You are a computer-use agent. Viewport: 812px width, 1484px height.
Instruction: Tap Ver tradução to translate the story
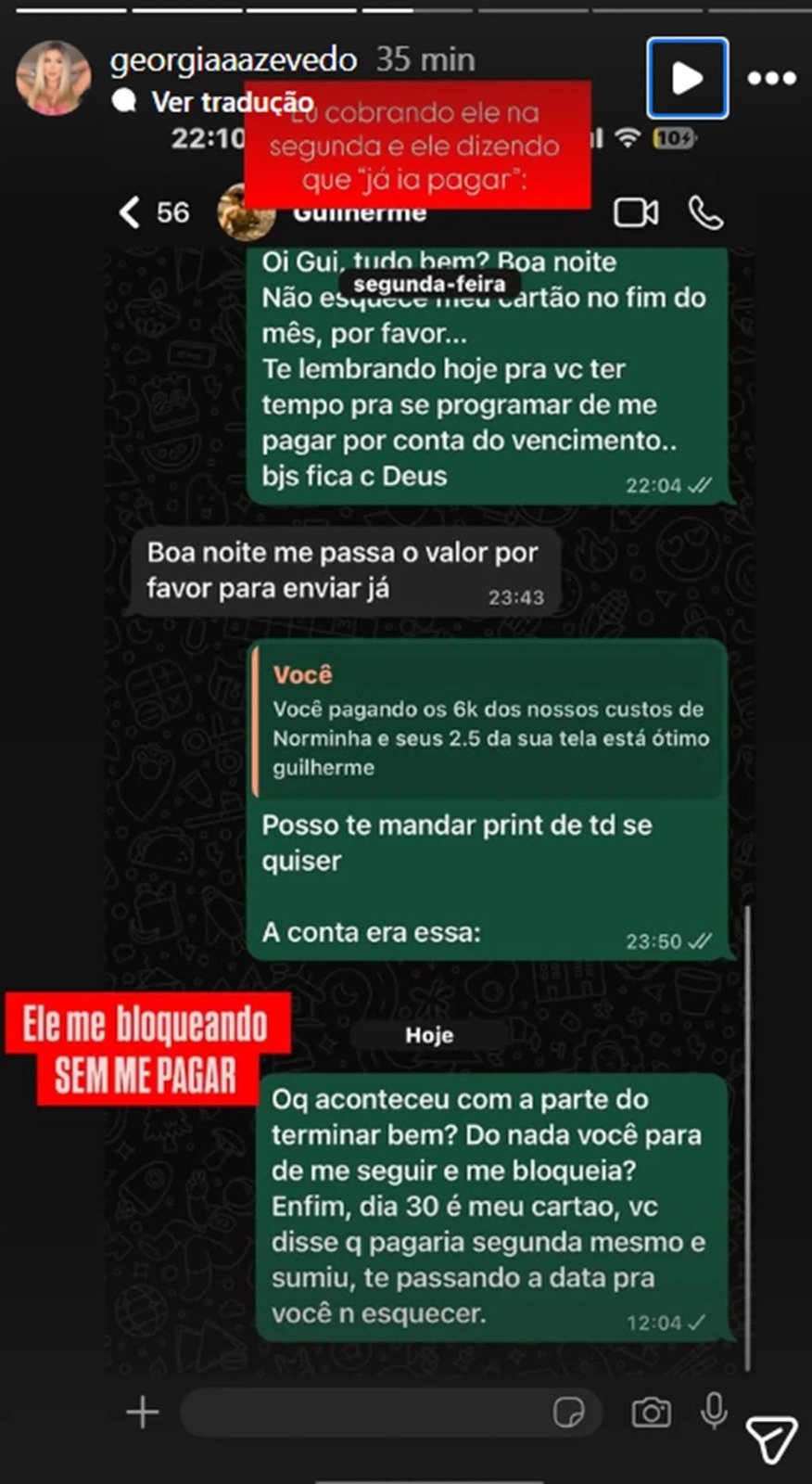[231, 101]
